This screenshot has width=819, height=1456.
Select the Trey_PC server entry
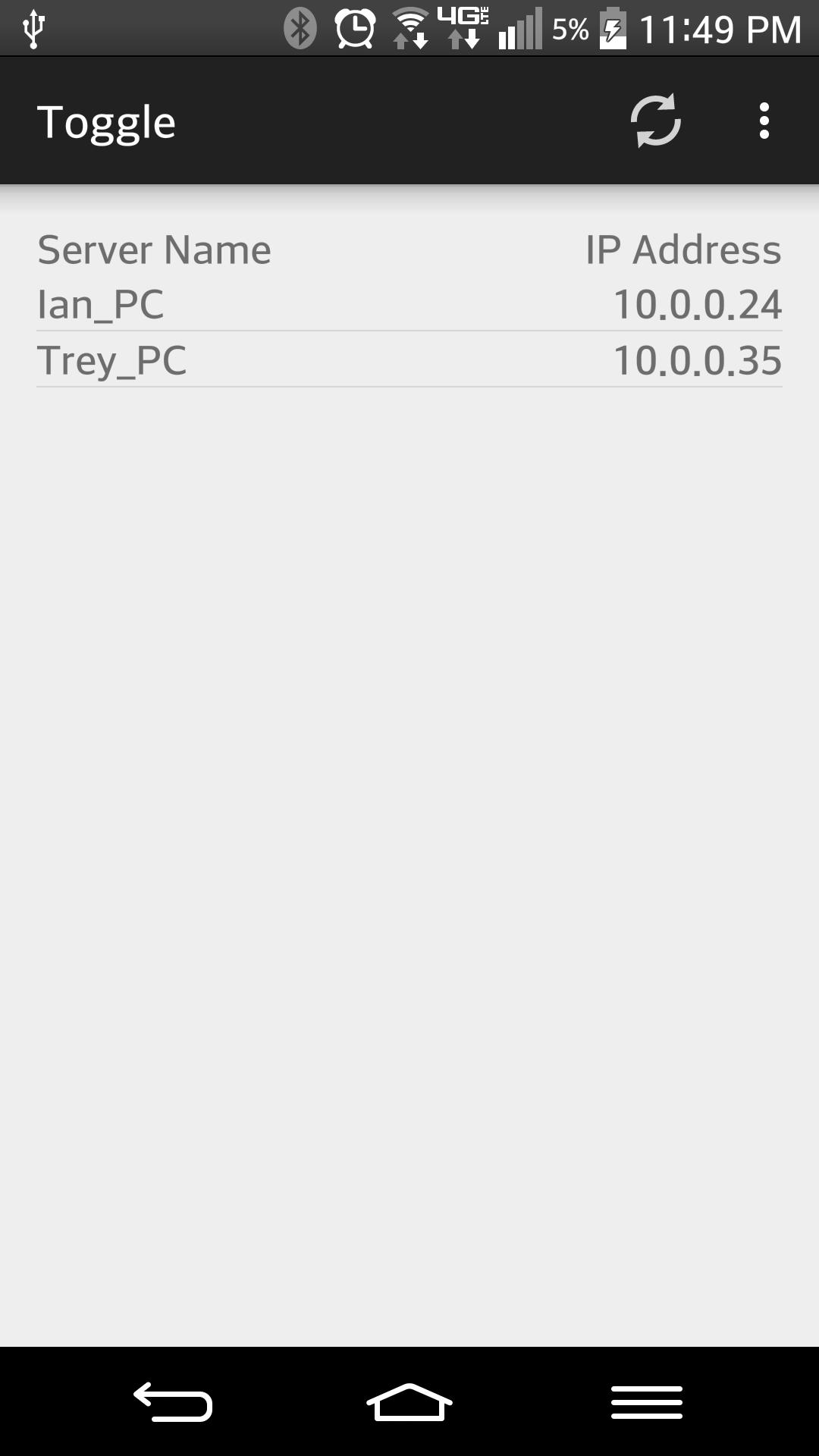[x=114, y=360]
